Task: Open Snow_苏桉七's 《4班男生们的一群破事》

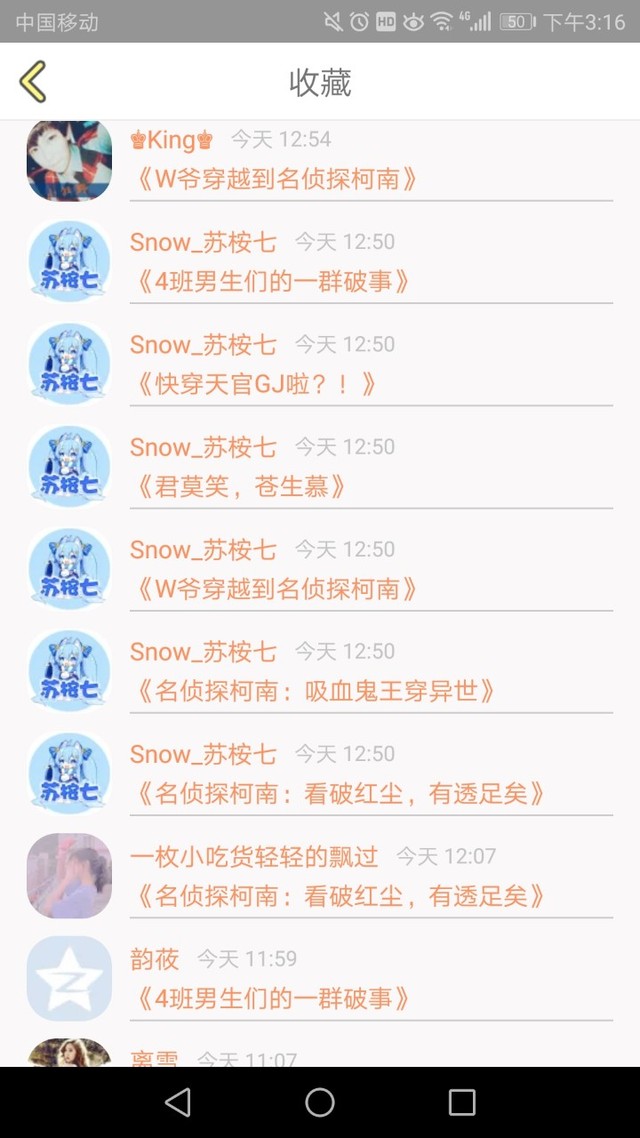Action: tap(272, 282)
